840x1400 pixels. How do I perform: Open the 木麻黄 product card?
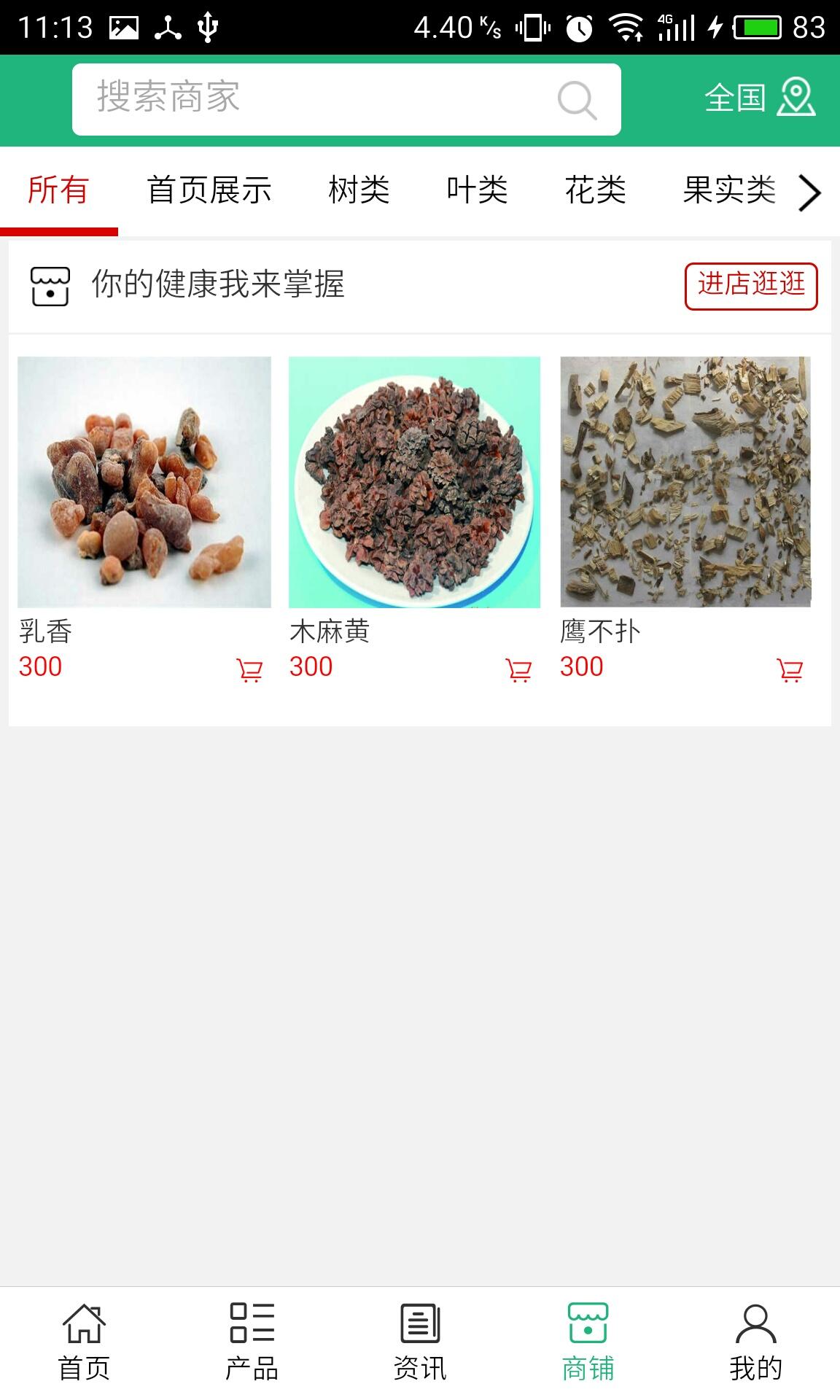[414, 482]
